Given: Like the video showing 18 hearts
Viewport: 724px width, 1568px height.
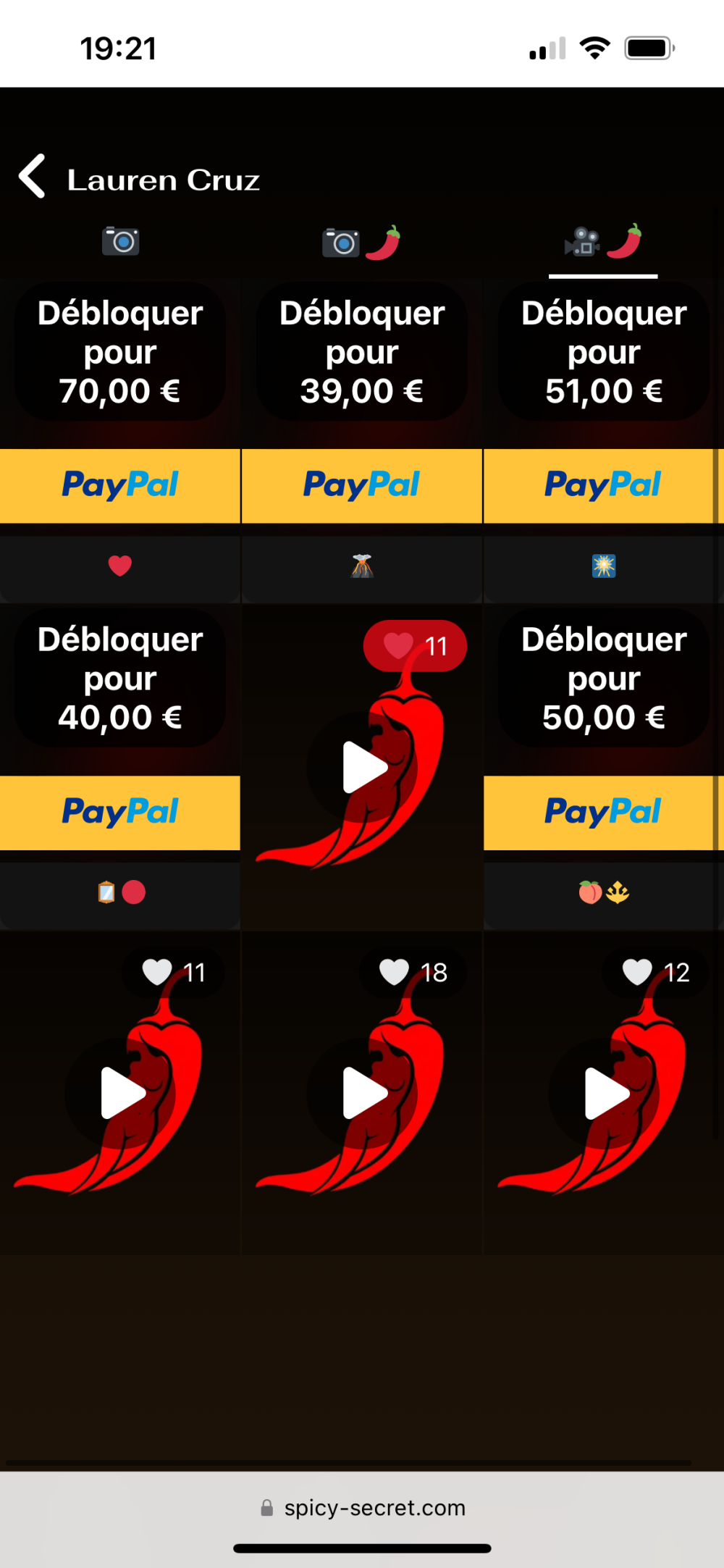Looking at the screenshot, I should click(x=395, y=972).
